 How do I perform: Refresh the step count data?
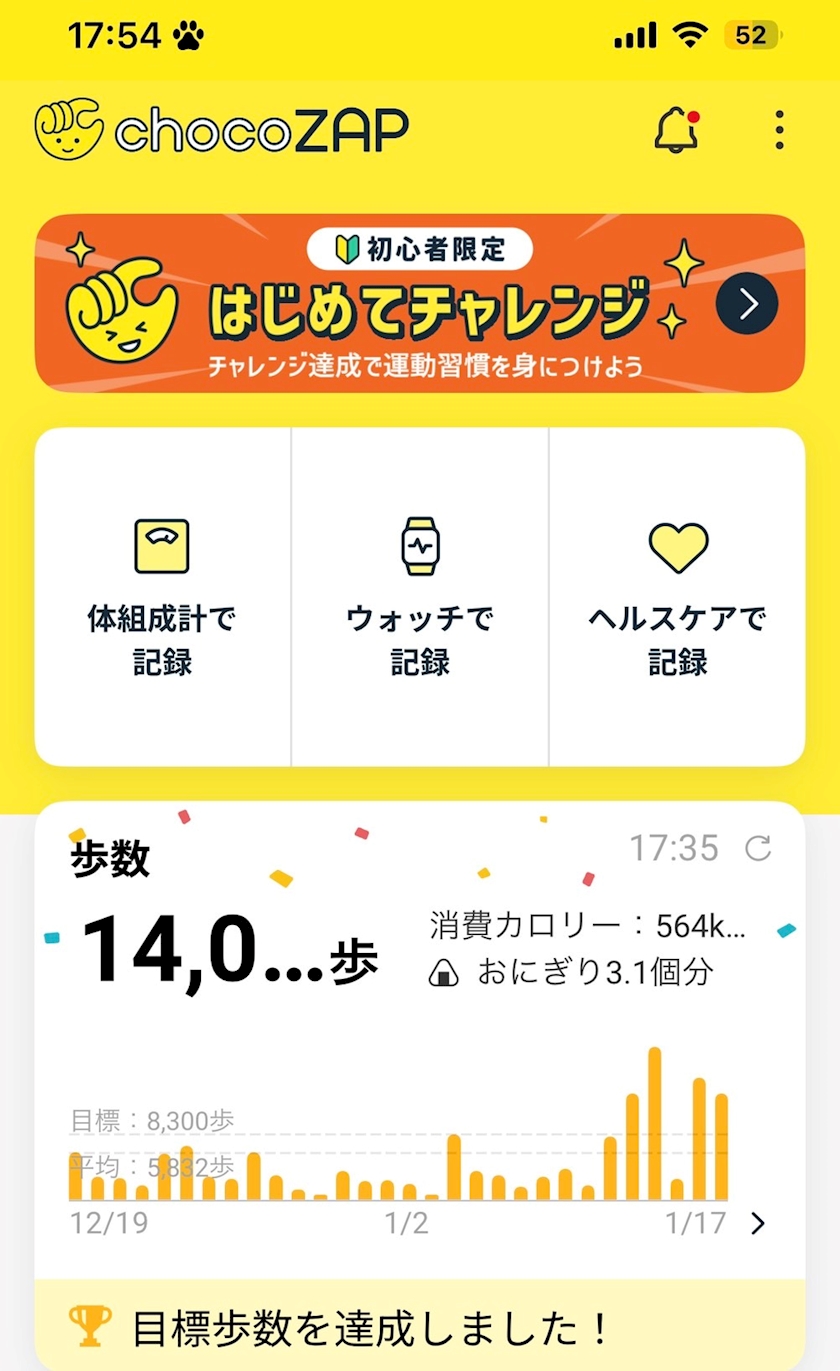(x=759, y=849)
